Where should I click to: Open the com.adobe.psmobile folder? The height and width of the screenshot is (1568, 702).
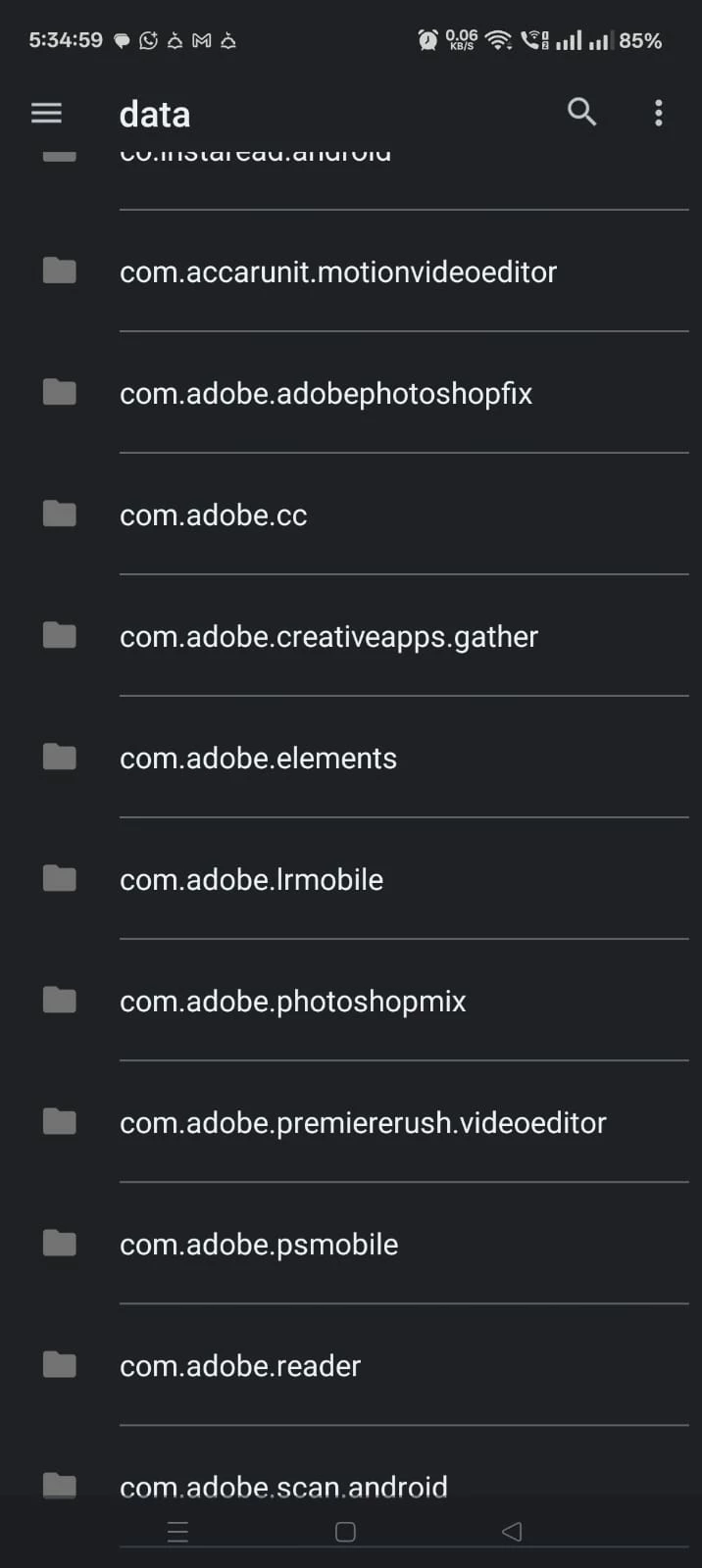pos(259,1244)
